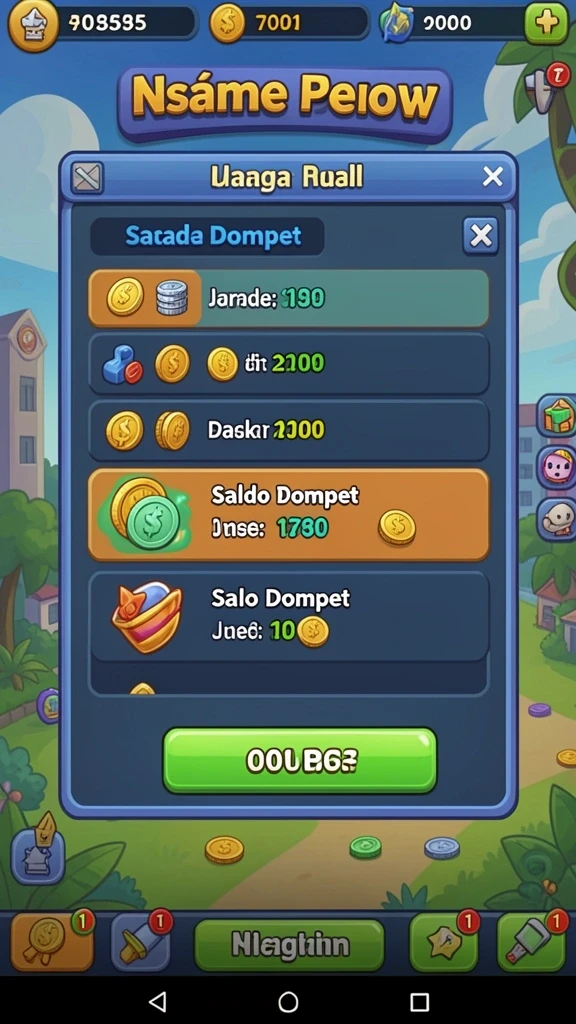Select the Jarade 190 coin row

[x=288, y=298]
